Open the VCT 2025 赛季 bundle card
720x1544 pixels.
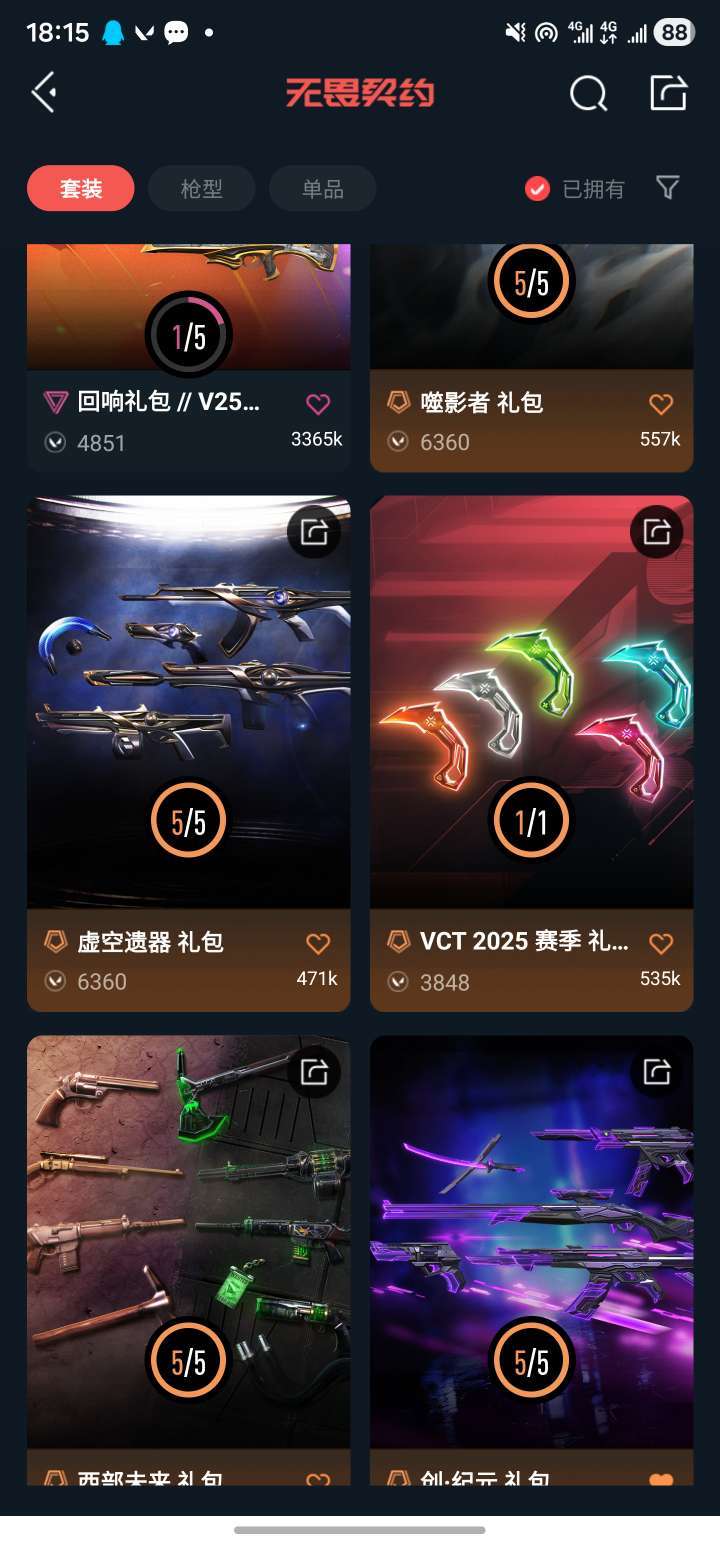531,720
